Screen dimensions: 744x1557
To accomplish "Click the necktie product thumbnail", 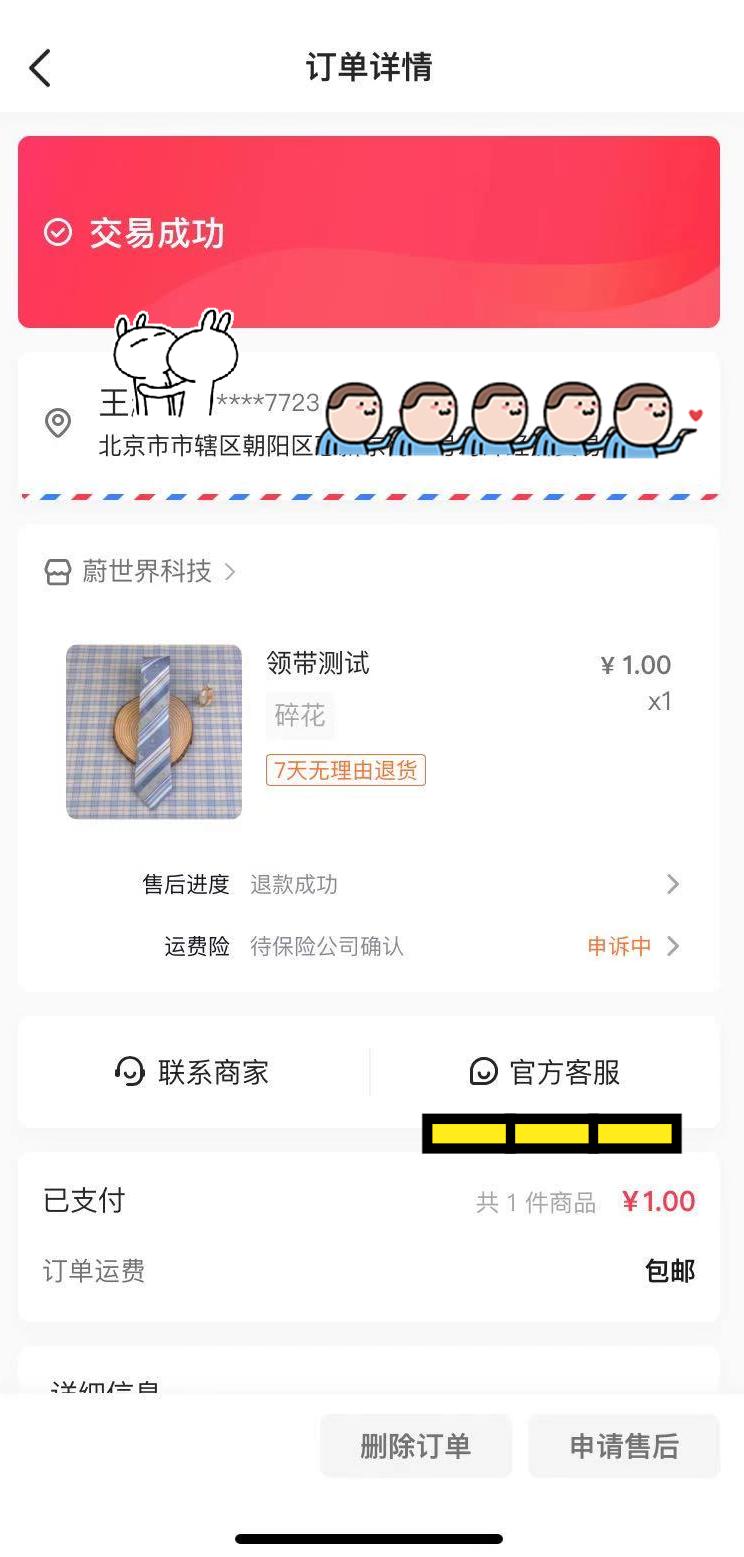I will [154, 731].
